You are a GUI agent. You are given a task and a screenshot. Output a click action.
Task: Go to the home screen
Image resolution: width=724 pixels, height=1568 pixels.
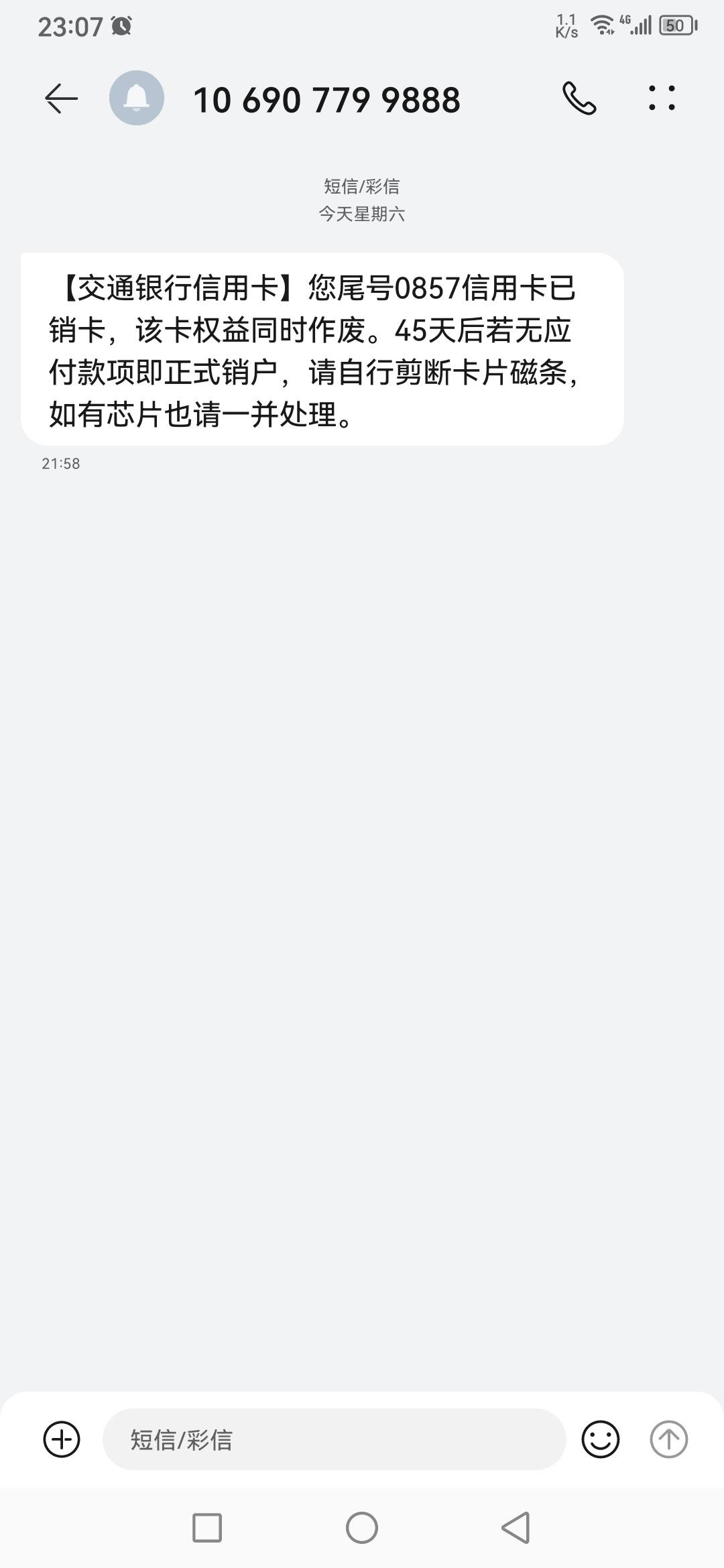click(x=362, y=1528)
